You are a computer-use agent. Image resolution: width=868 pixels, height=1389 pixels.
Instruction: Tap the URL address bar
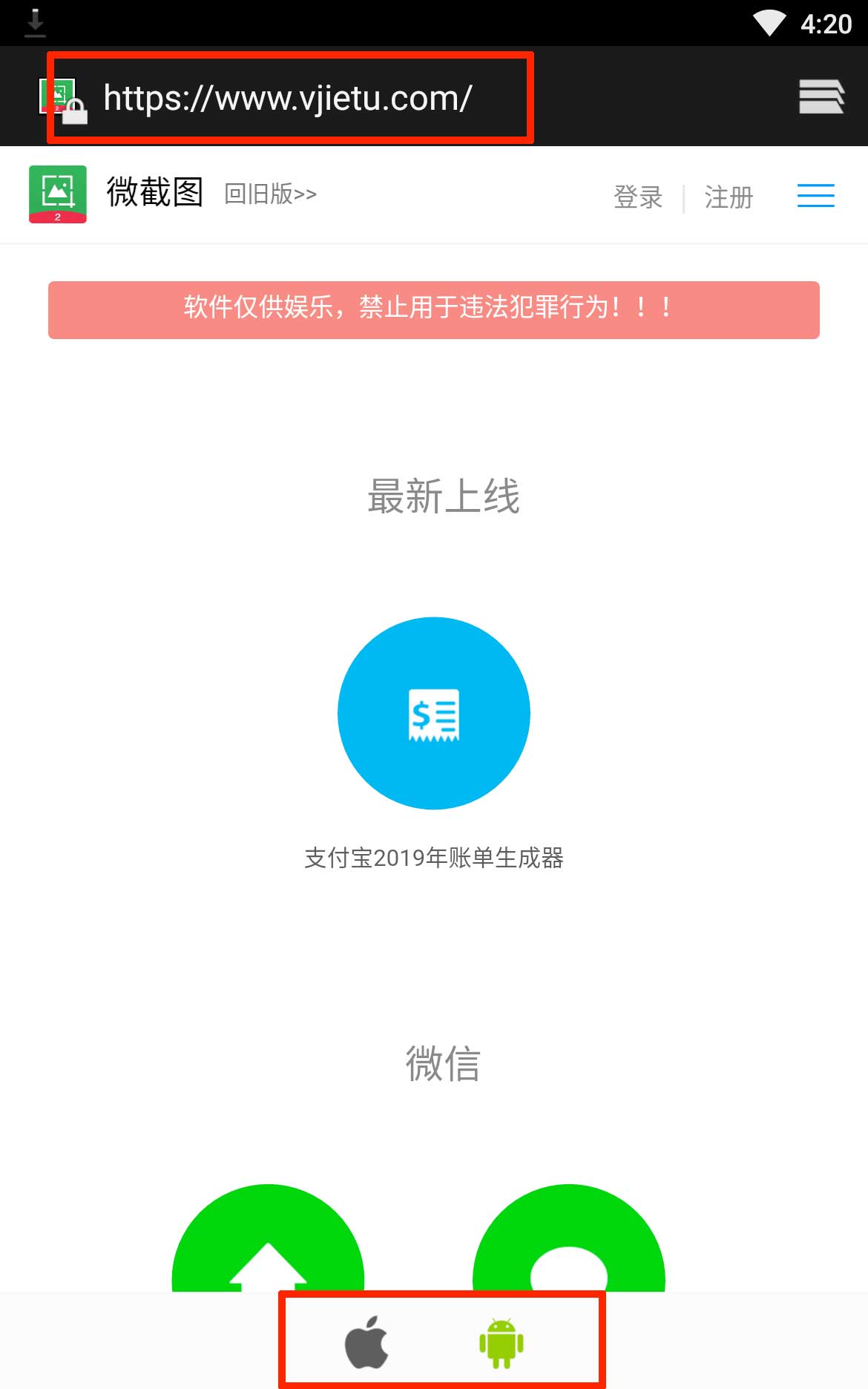click(x=288, y=97)
